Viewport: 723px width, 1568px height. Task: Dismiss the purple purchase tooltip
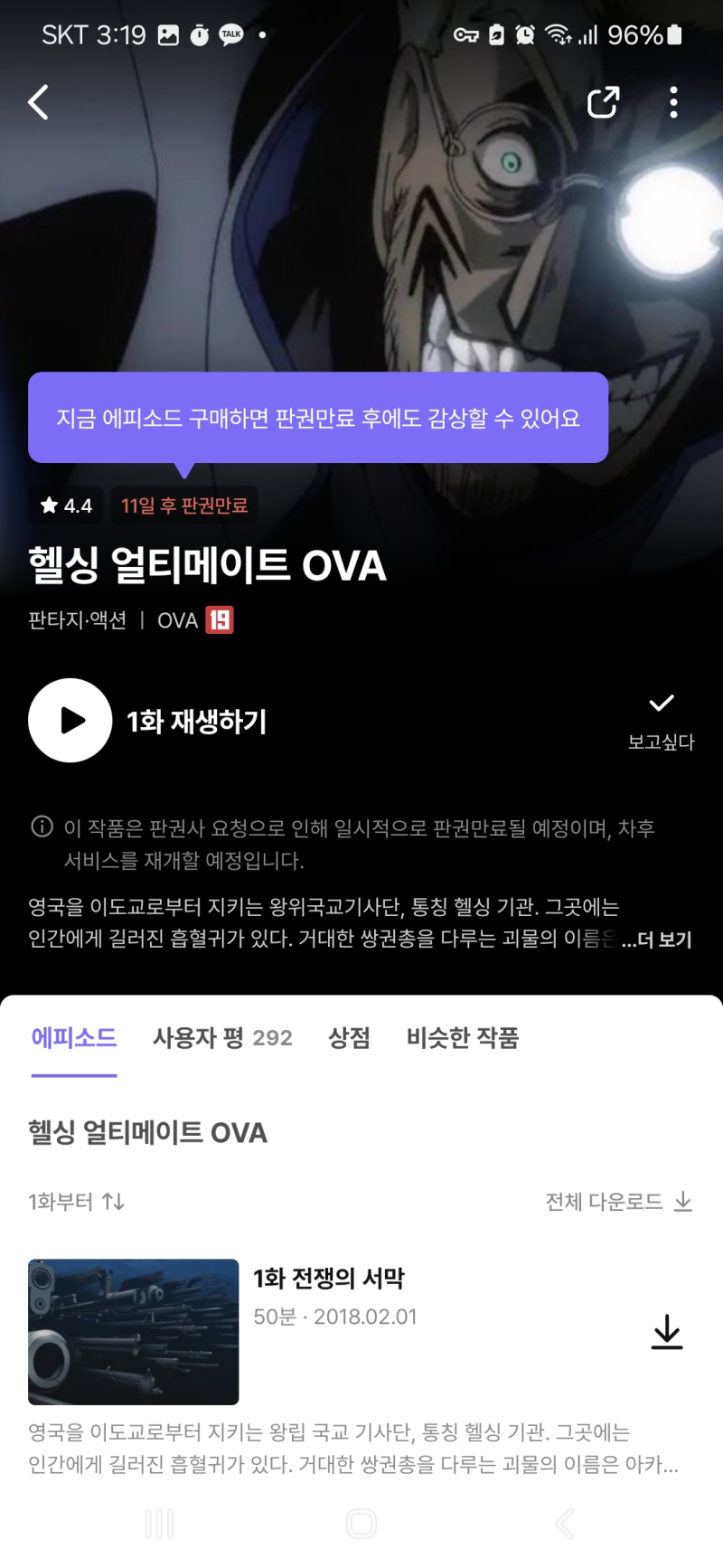[x=318, y=418]
